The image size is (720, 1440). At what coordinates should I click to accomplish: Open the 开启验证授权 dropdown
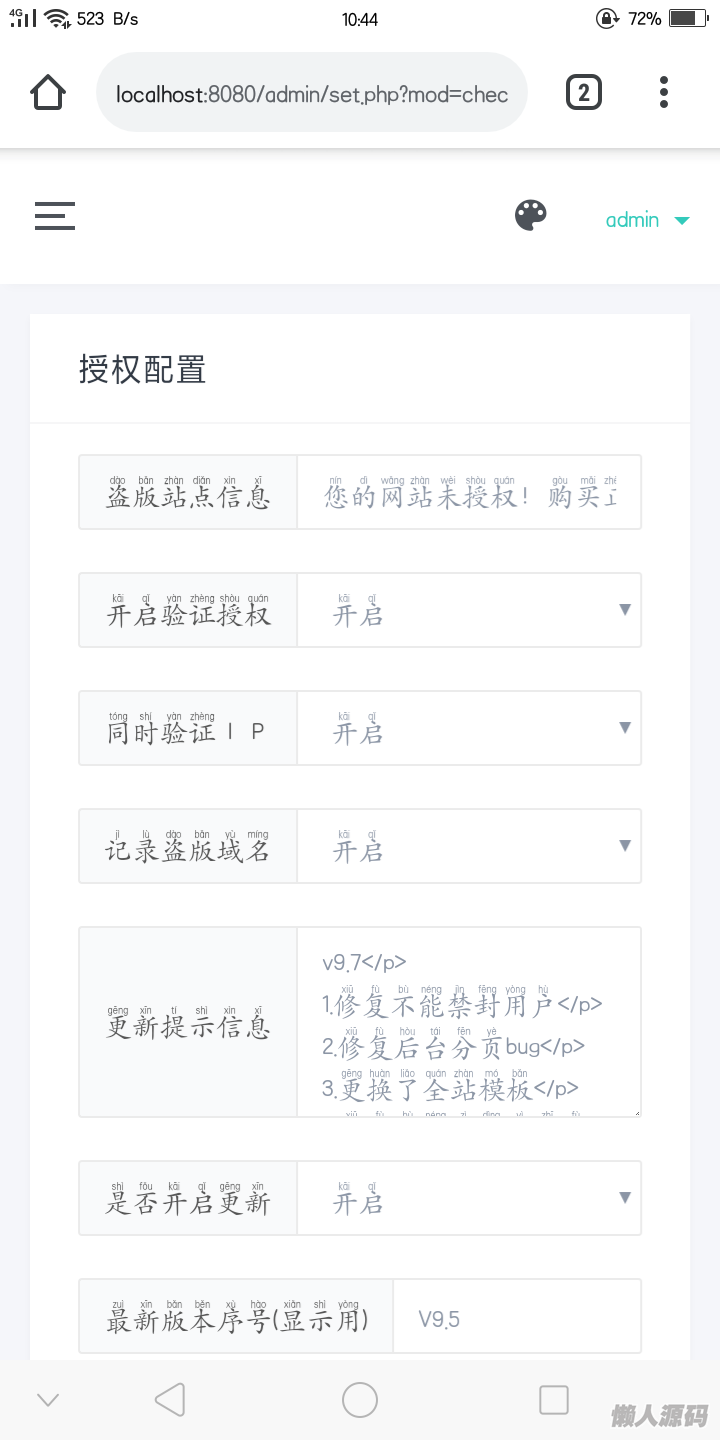[x=468, y=610]
